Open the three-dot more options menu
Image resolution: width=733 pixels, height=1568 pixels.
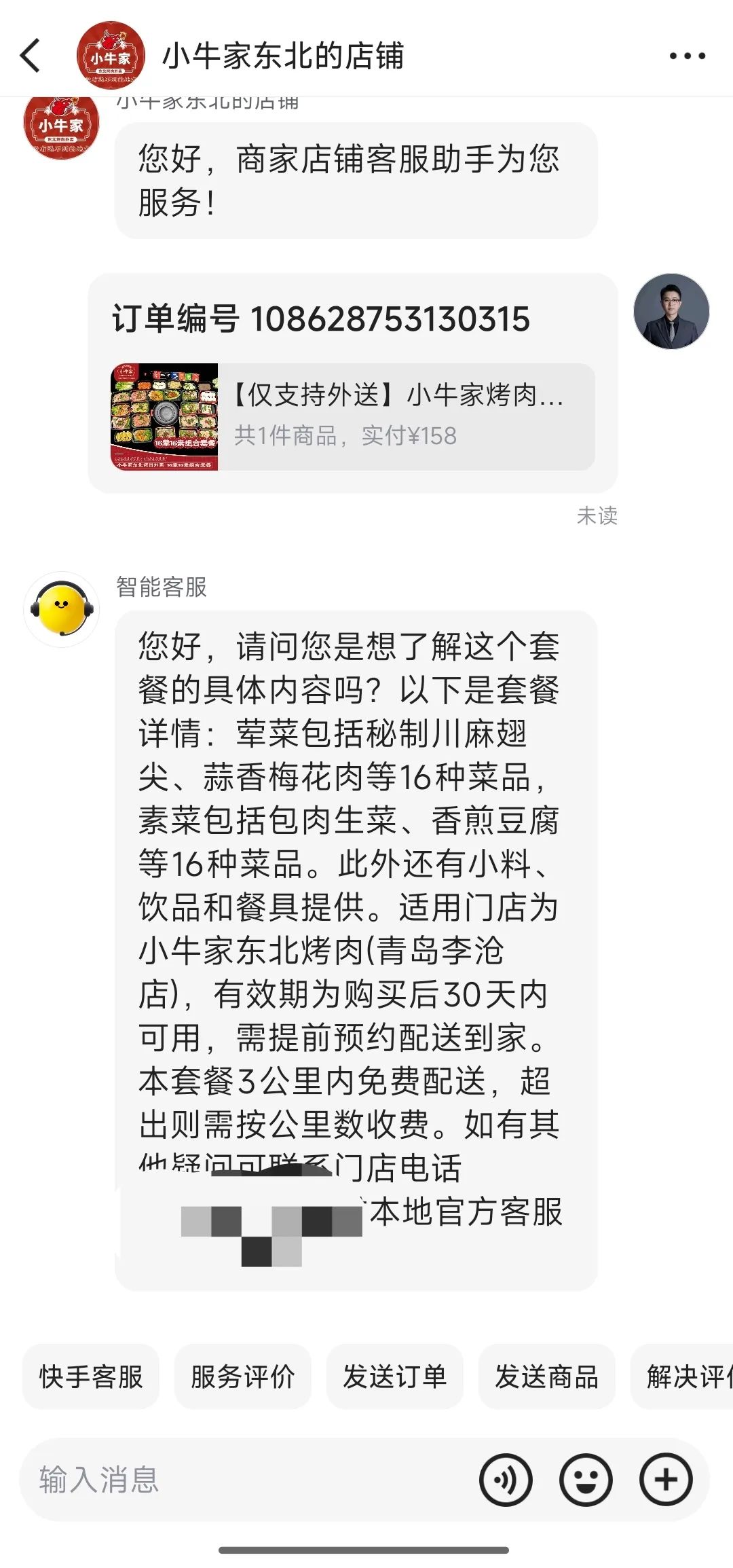(x=687, y=56)
